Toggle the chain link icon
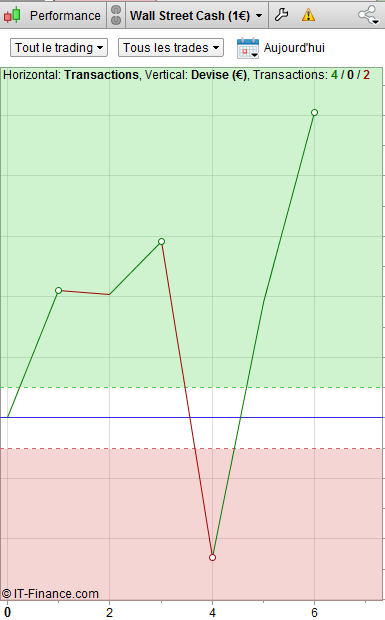 [x=116, y=15]
